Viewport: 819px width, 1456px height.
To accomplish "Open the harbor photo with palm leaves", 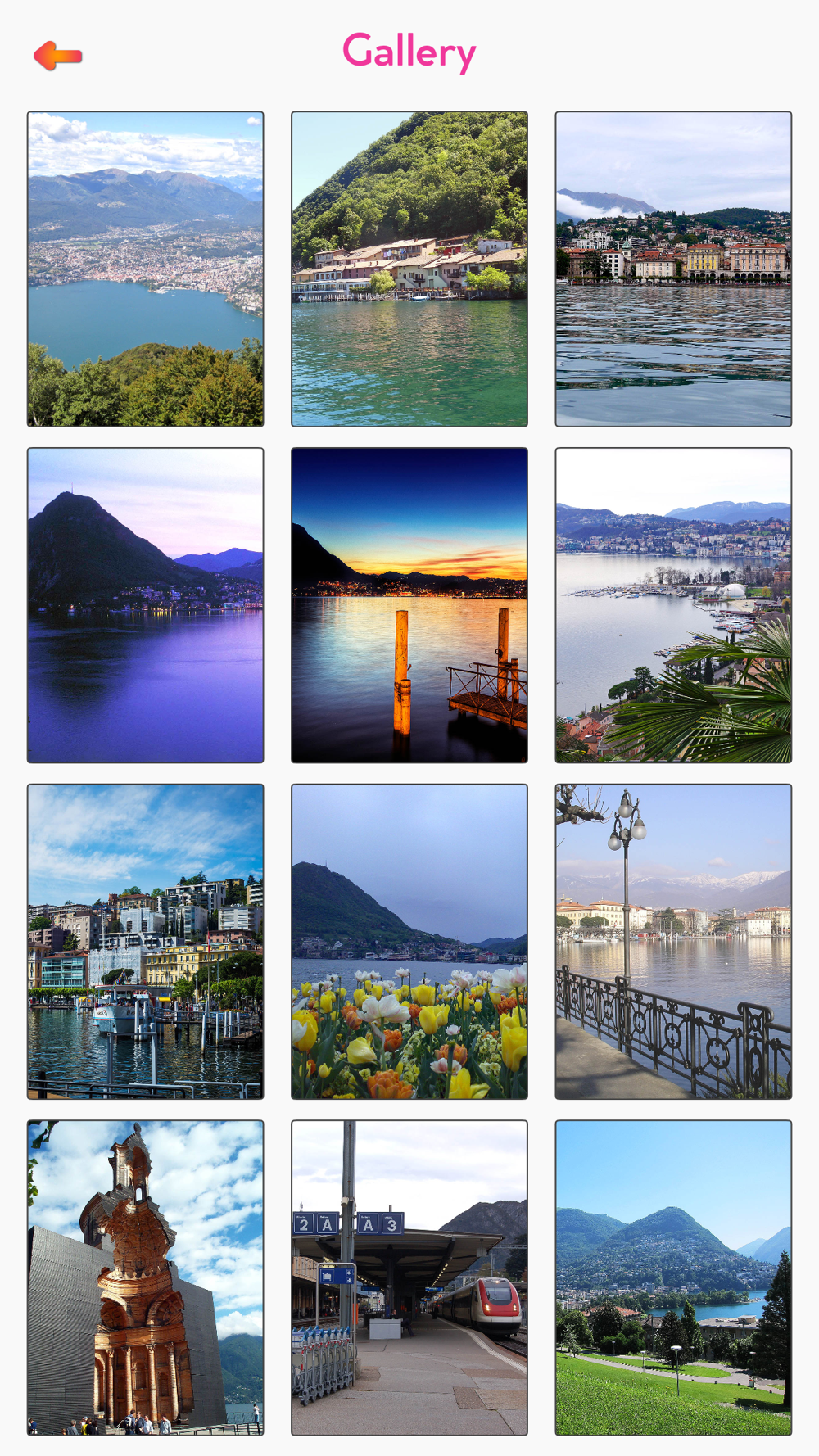I will point(673,605).
